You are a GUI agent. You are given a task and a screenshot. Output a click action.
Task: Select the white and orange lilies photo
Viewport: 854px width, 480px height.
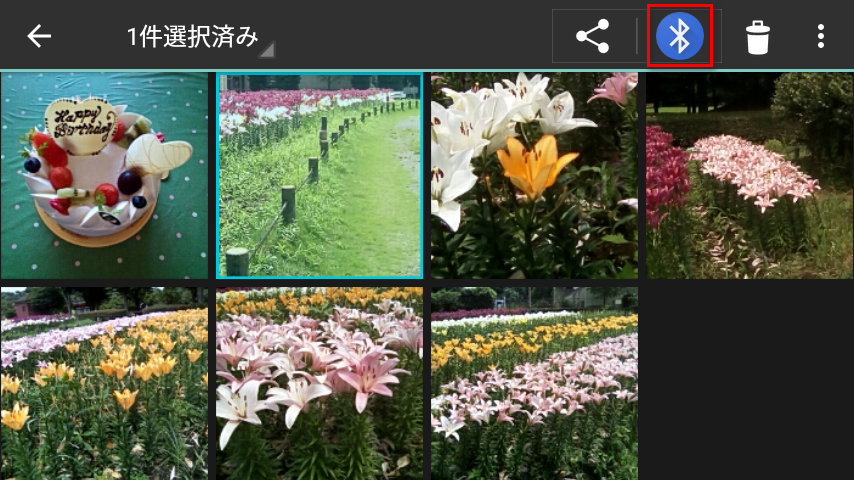coord(534,176)
